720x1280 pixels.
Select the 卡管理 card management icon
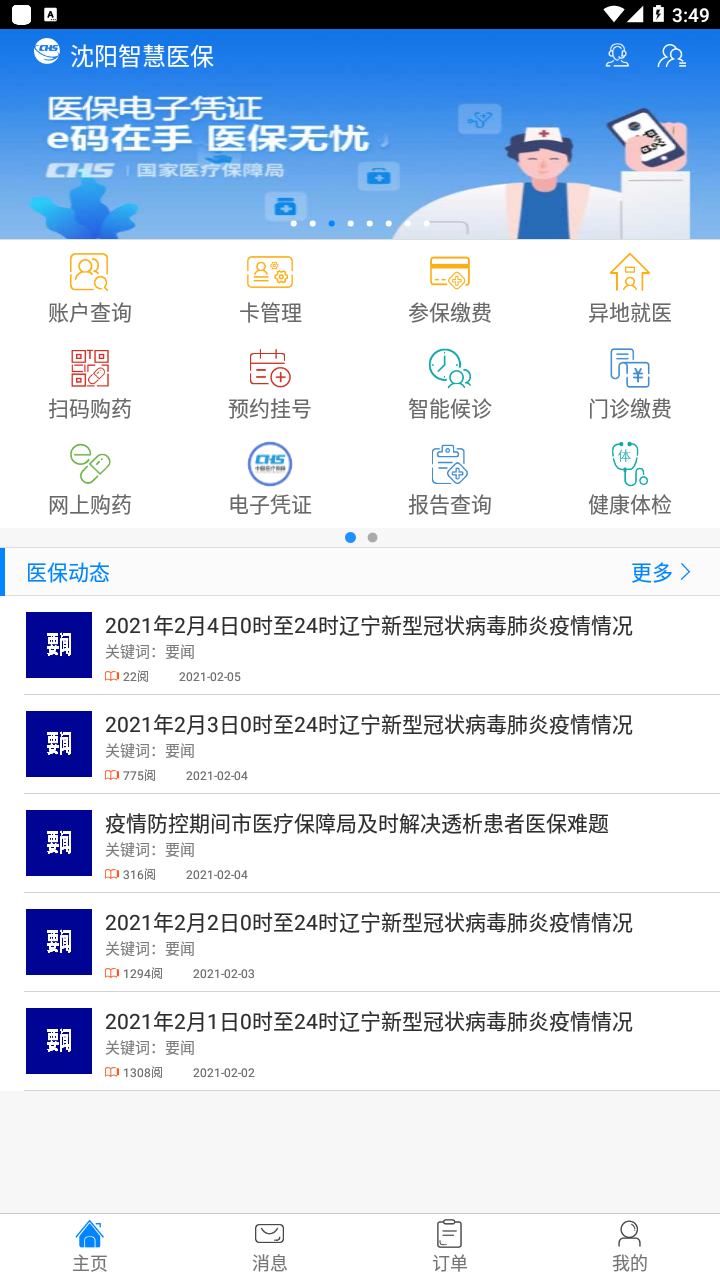point(268,285)
